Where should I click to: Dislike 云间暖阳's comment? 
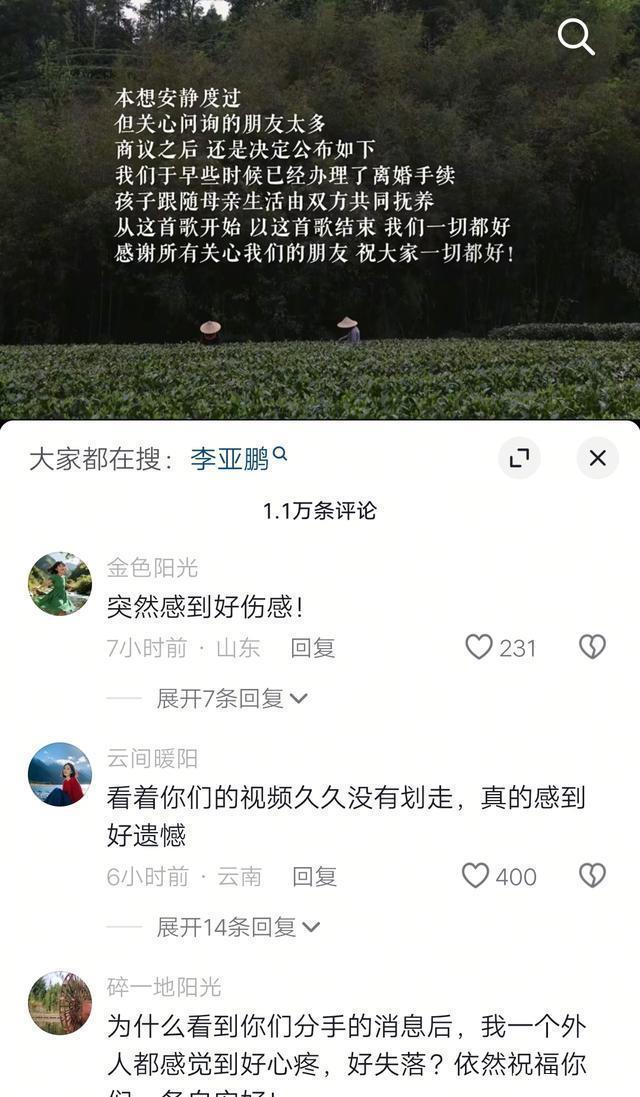click(x=592, y=877)
